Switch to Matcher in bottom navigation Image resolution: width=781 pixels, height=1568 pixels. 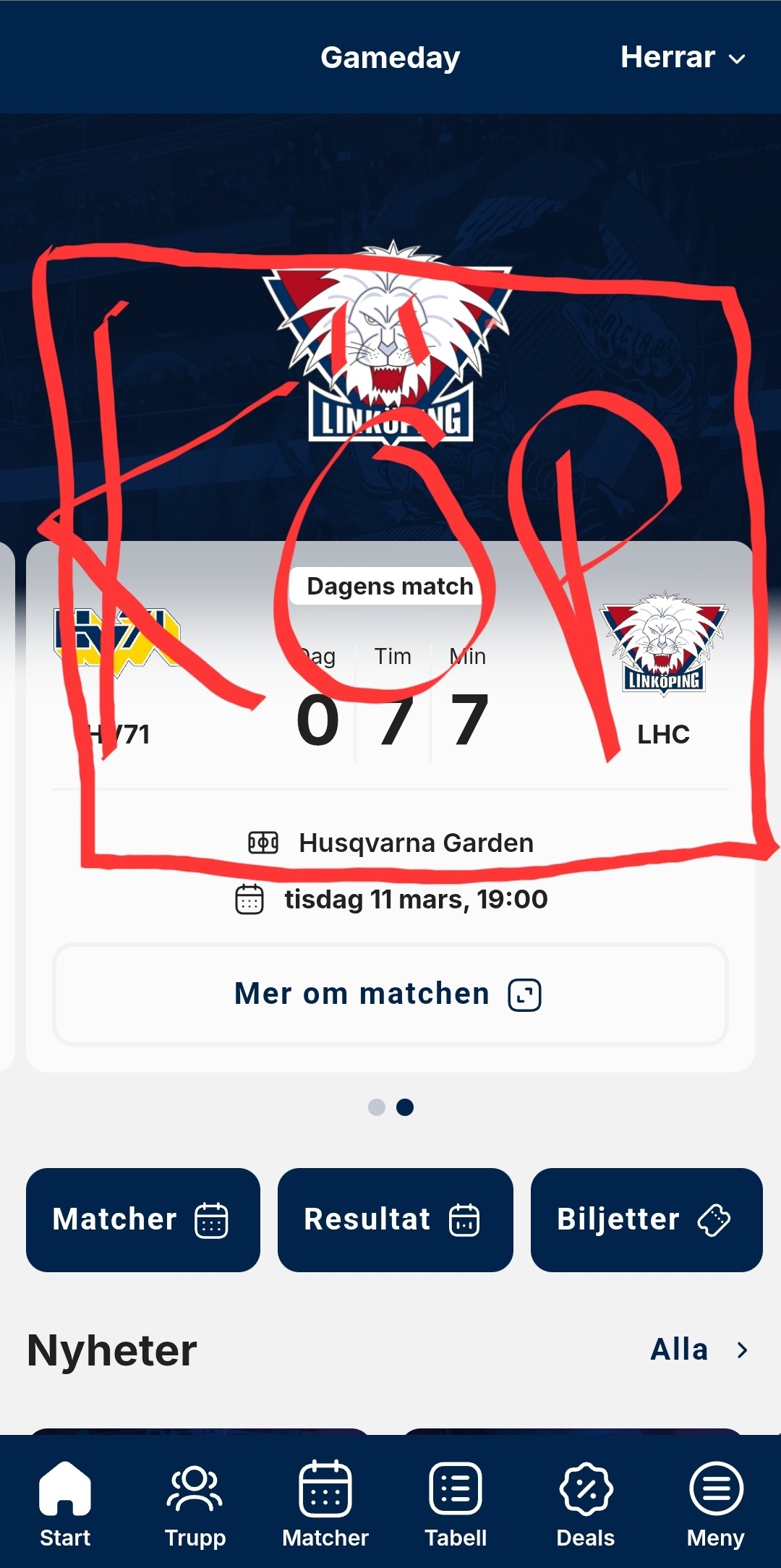pyautogui.click(x=325, y=1504)
